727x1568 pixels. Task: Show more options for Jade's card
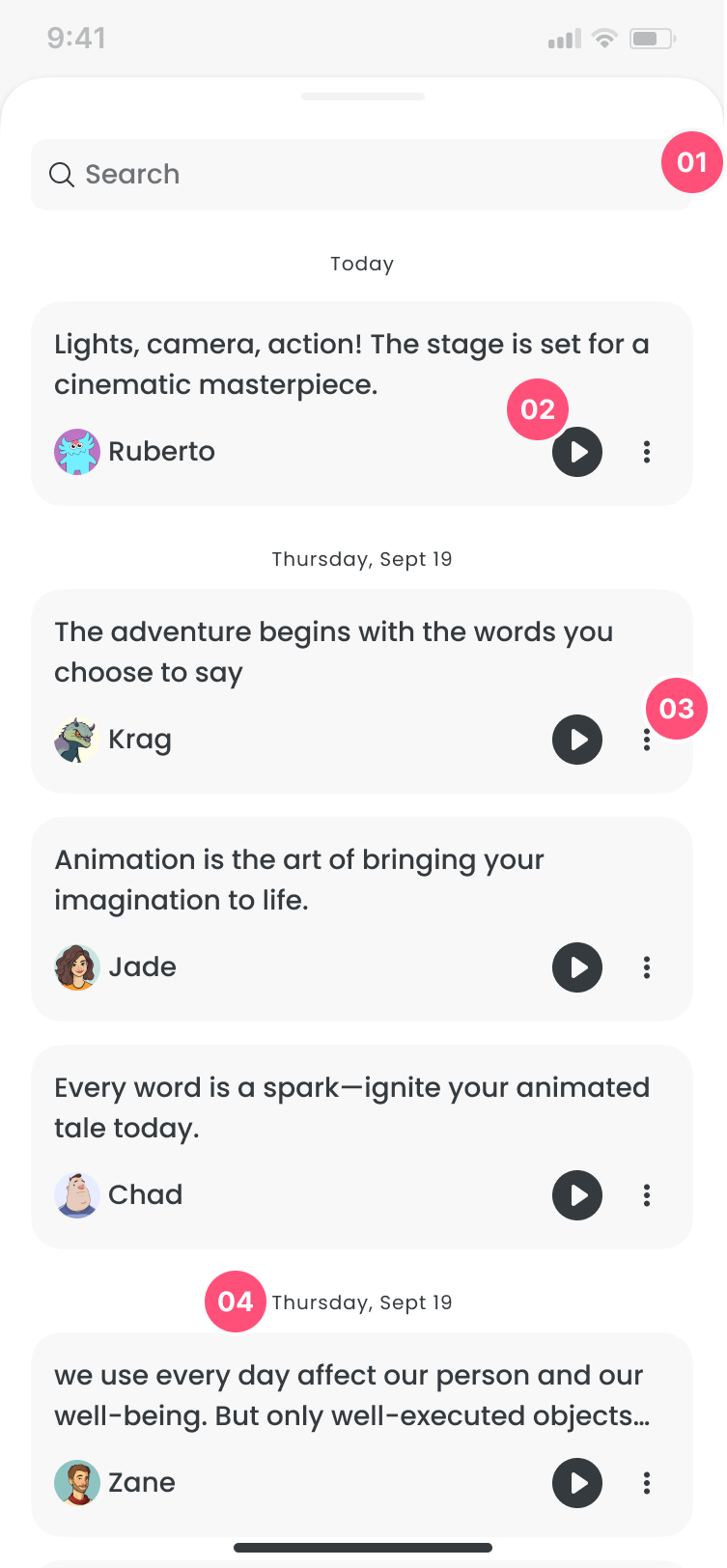coord(647,967)
